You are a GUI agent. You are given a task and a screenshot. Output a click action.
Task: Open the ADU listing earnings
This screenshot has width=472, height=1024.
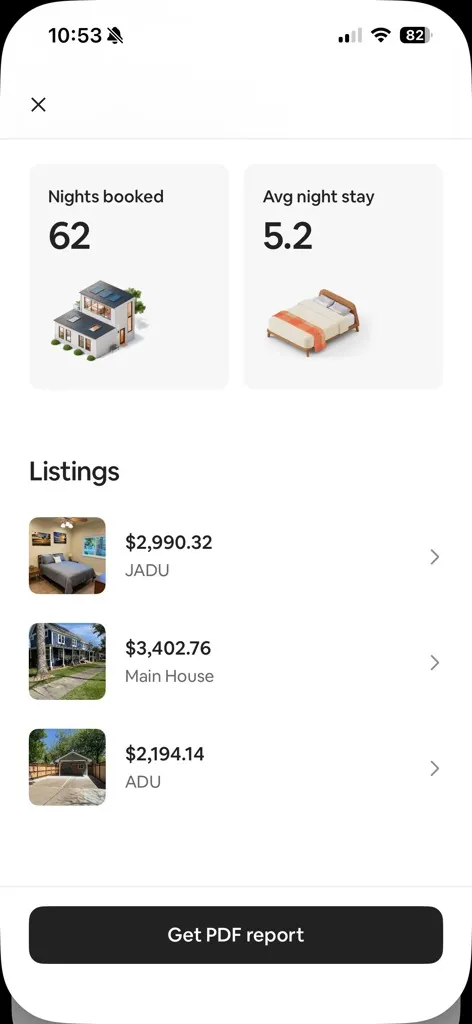pos(236,767)
